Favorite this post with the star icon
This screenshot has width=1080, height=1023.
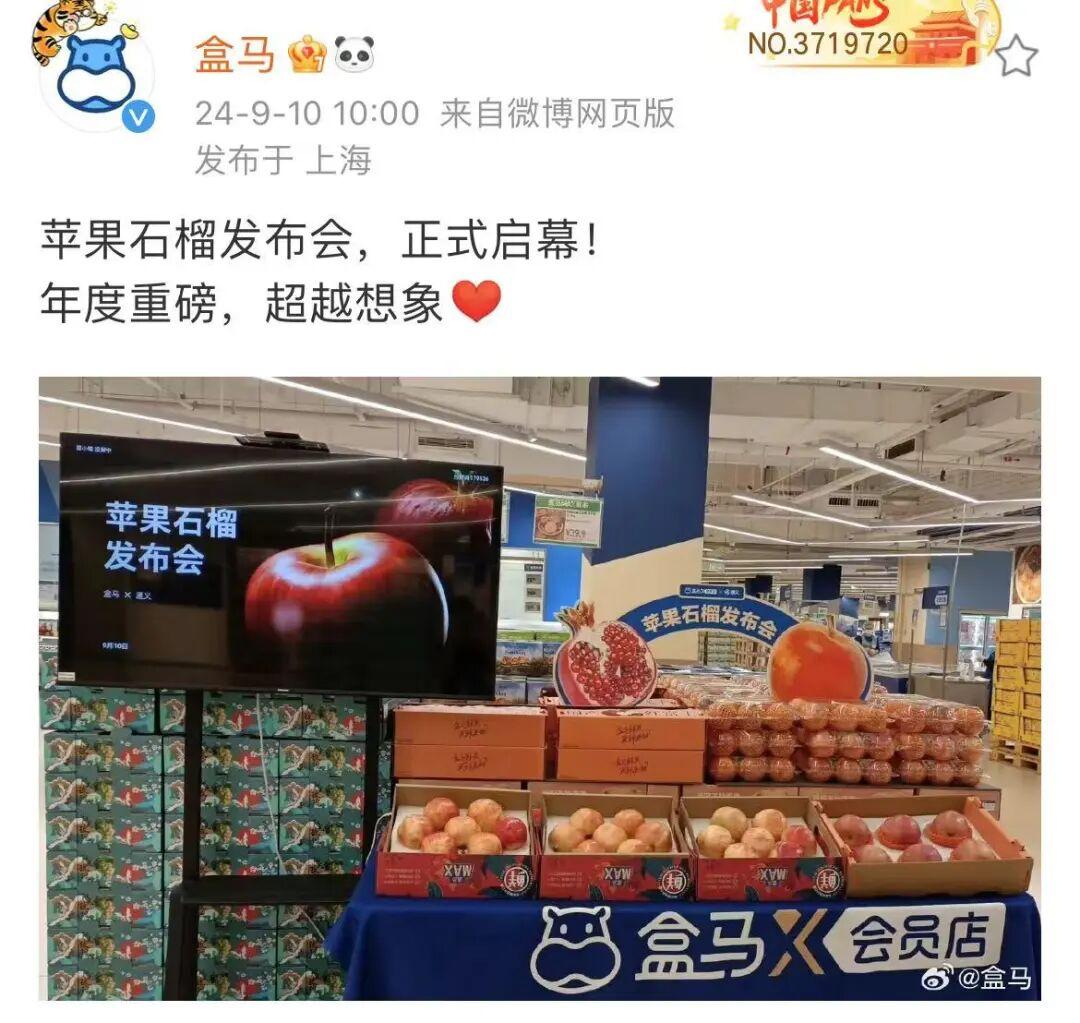tap(1016, 56)
